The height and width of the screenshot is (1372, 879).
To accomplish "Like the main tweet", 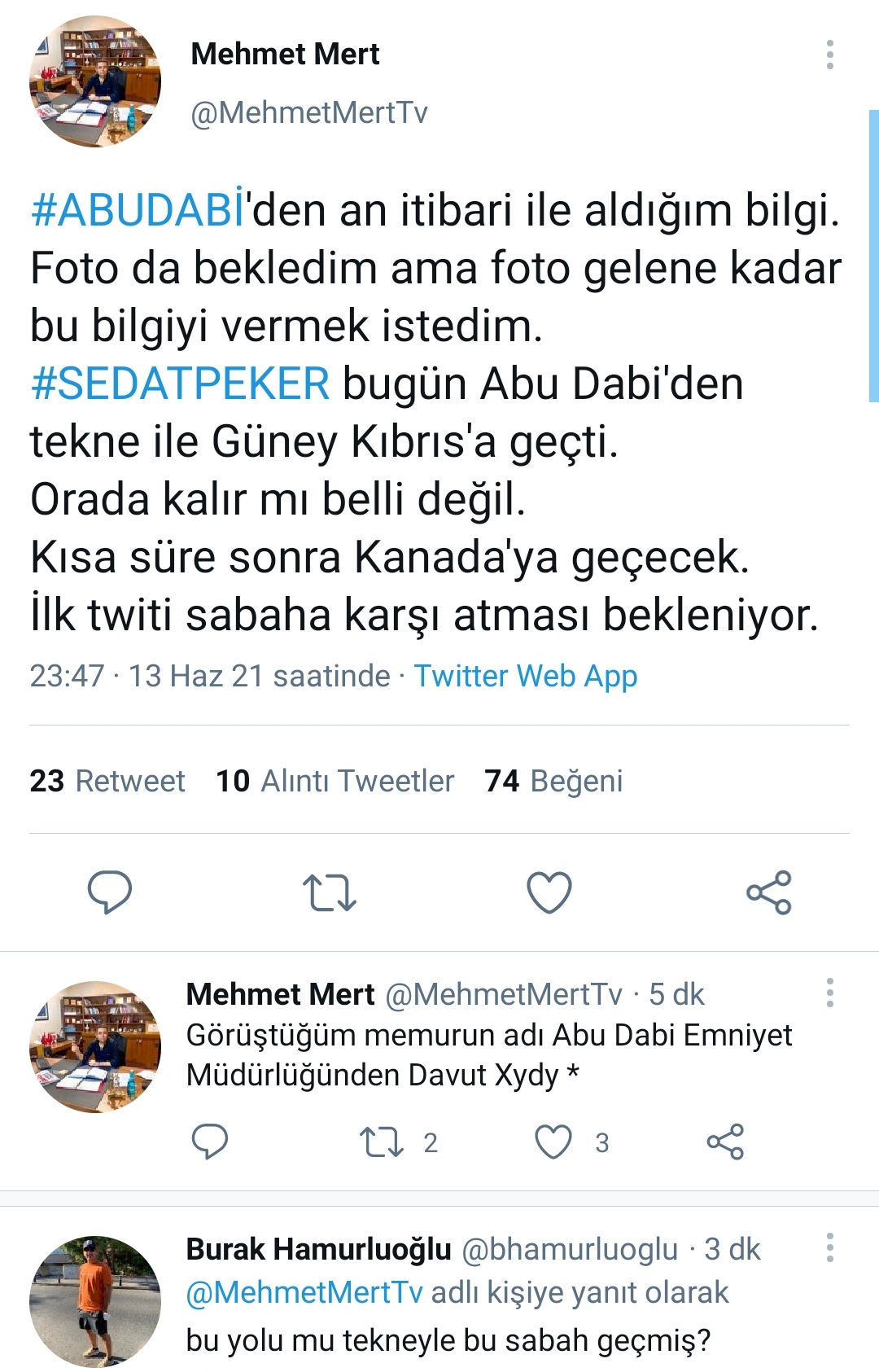I will pos(549,892).
